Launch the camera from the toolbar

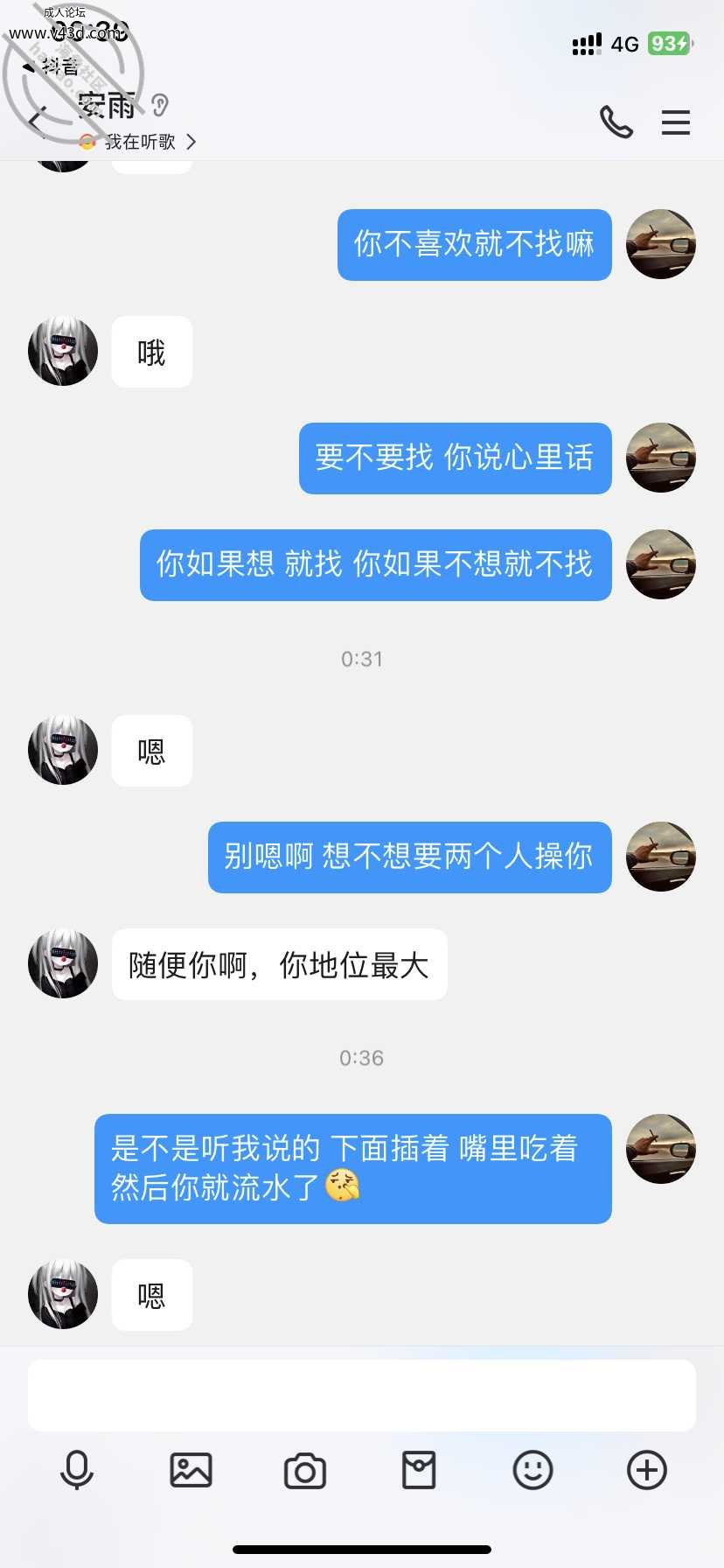tap(305, 1471)
